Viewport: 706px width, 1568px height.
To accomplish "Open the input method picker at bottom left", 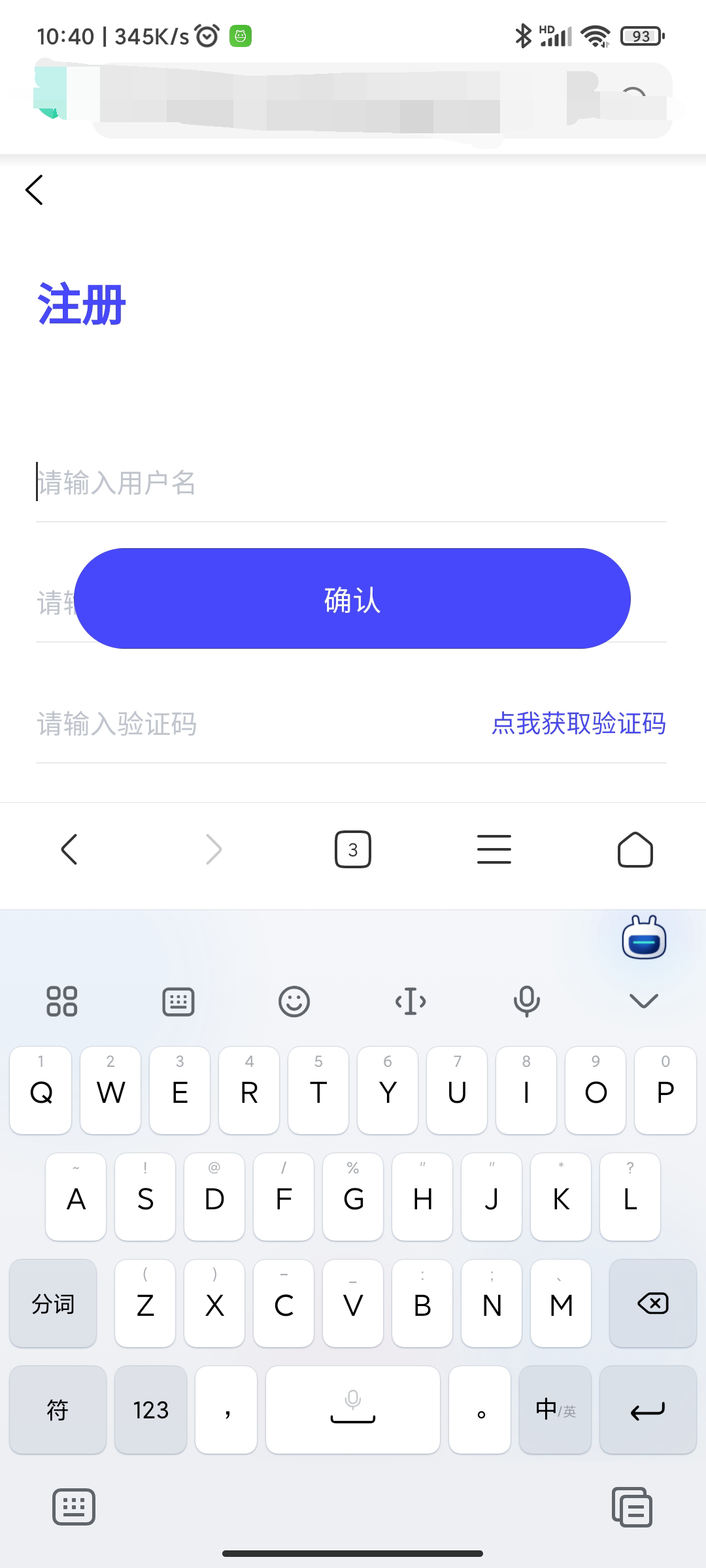I will point(74,1508).
